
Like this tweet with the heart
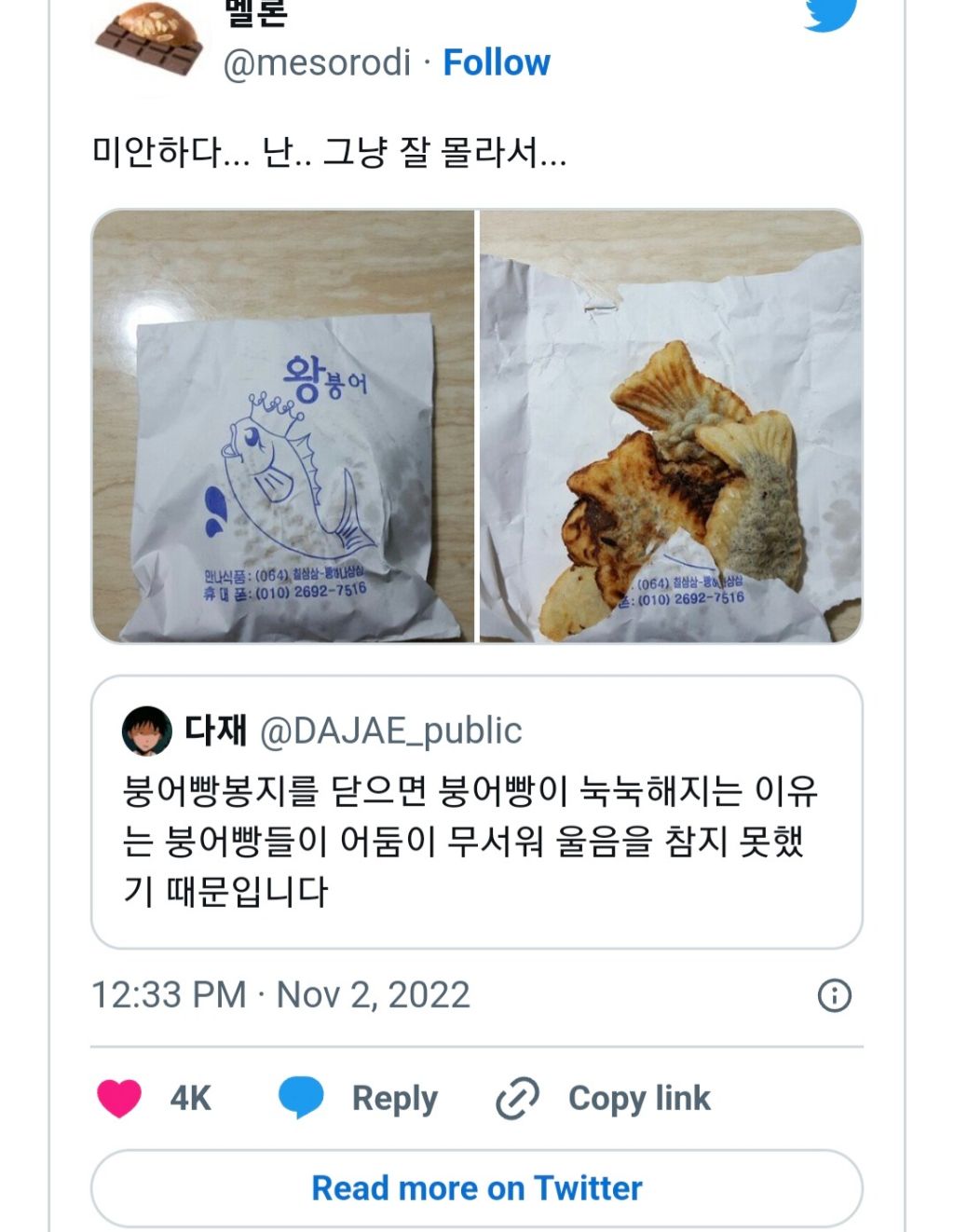click(120, 1098)
